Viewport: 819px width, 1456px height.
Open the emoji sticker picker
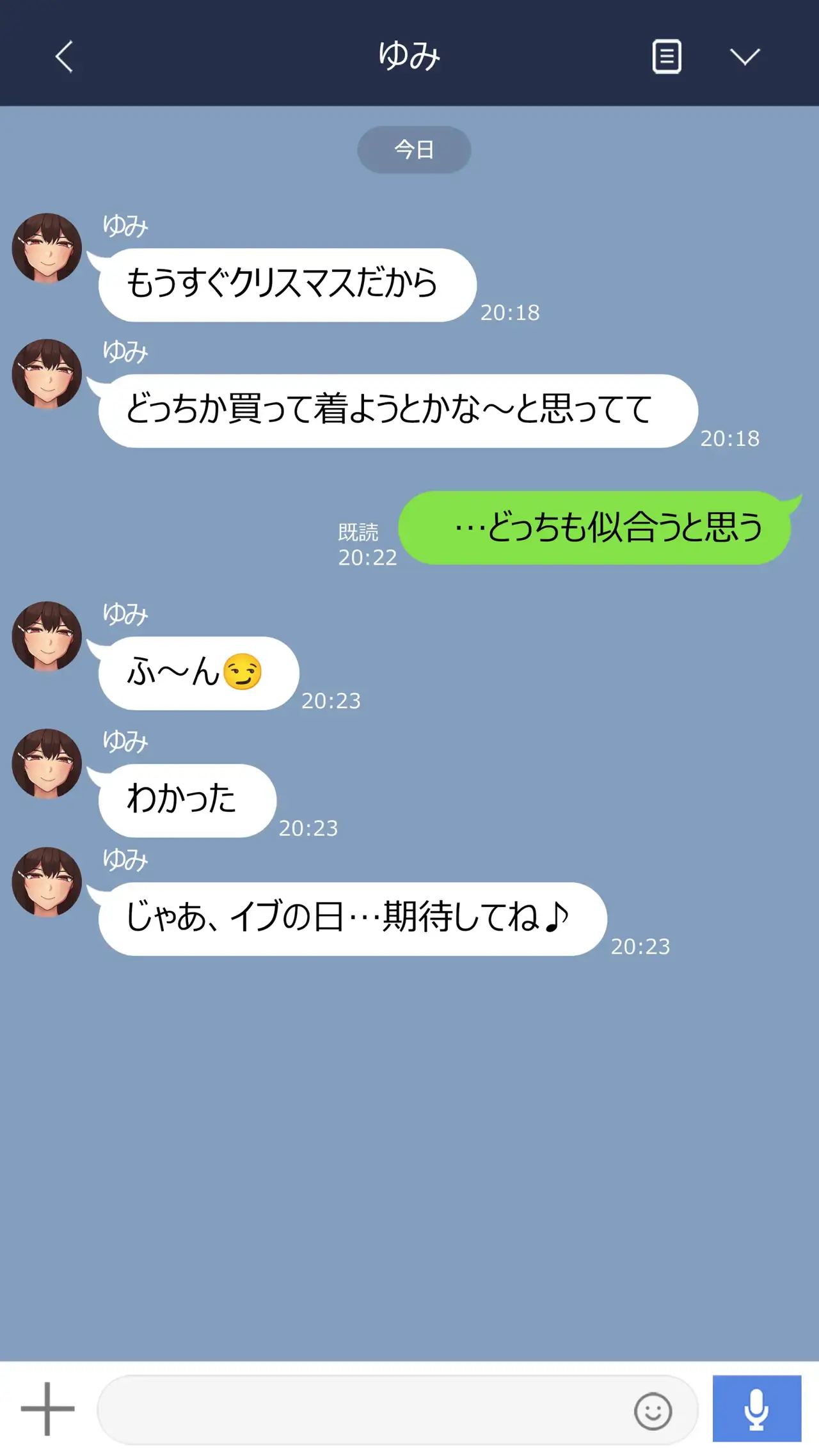click(653, 1411)
